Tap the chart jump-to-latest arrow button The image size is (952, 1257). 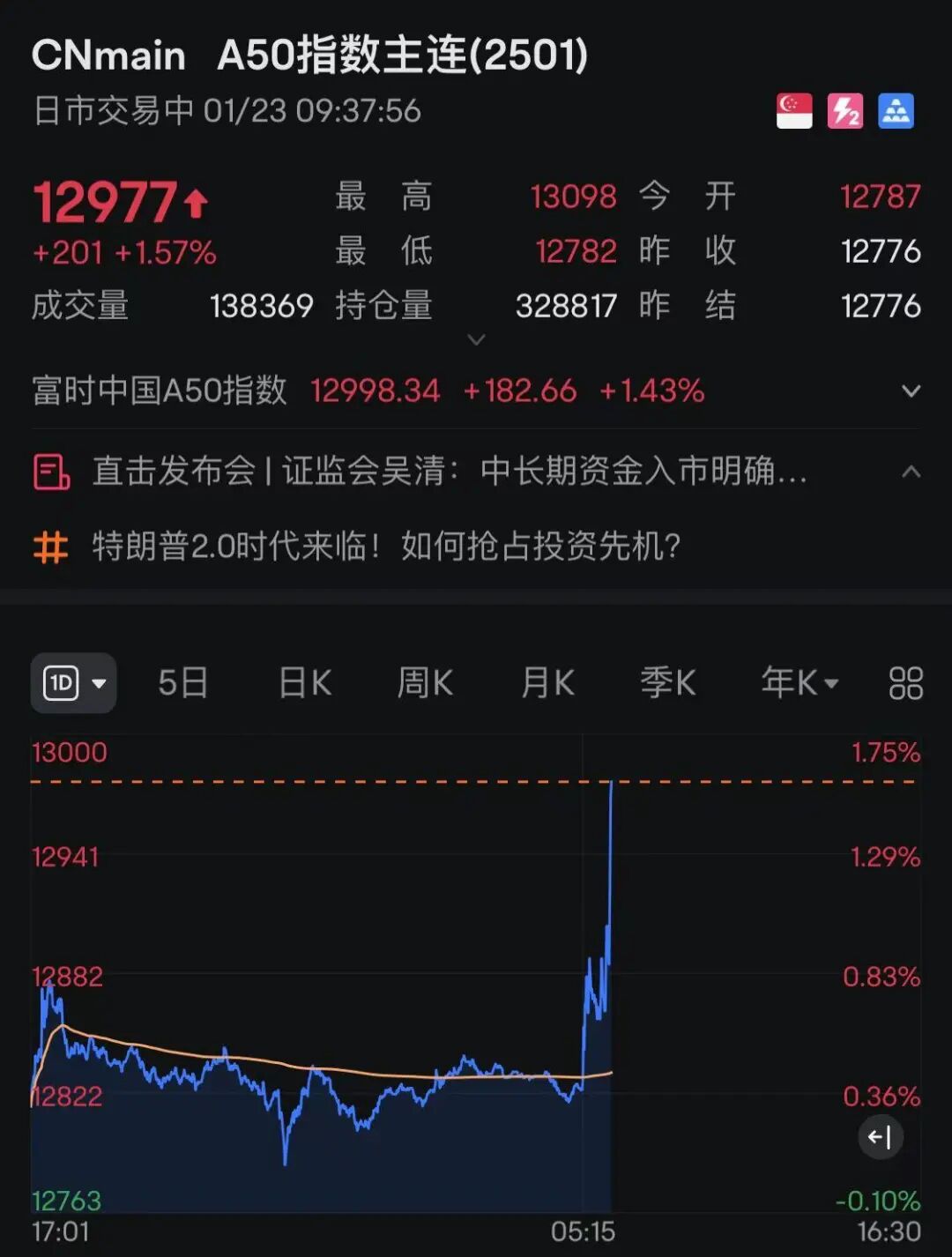coord(880,1137)
